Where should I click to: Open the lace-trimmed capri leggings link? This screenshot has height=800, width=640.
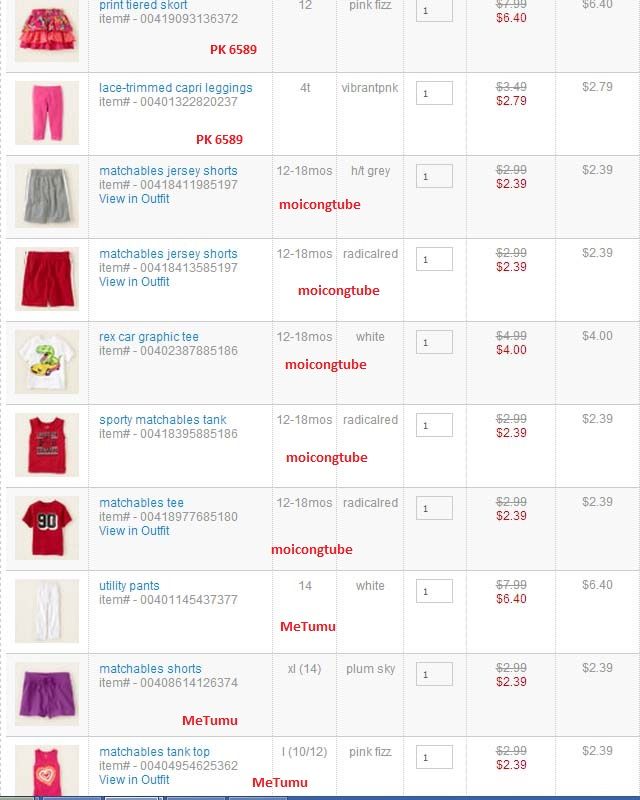[x=175, y=88]
